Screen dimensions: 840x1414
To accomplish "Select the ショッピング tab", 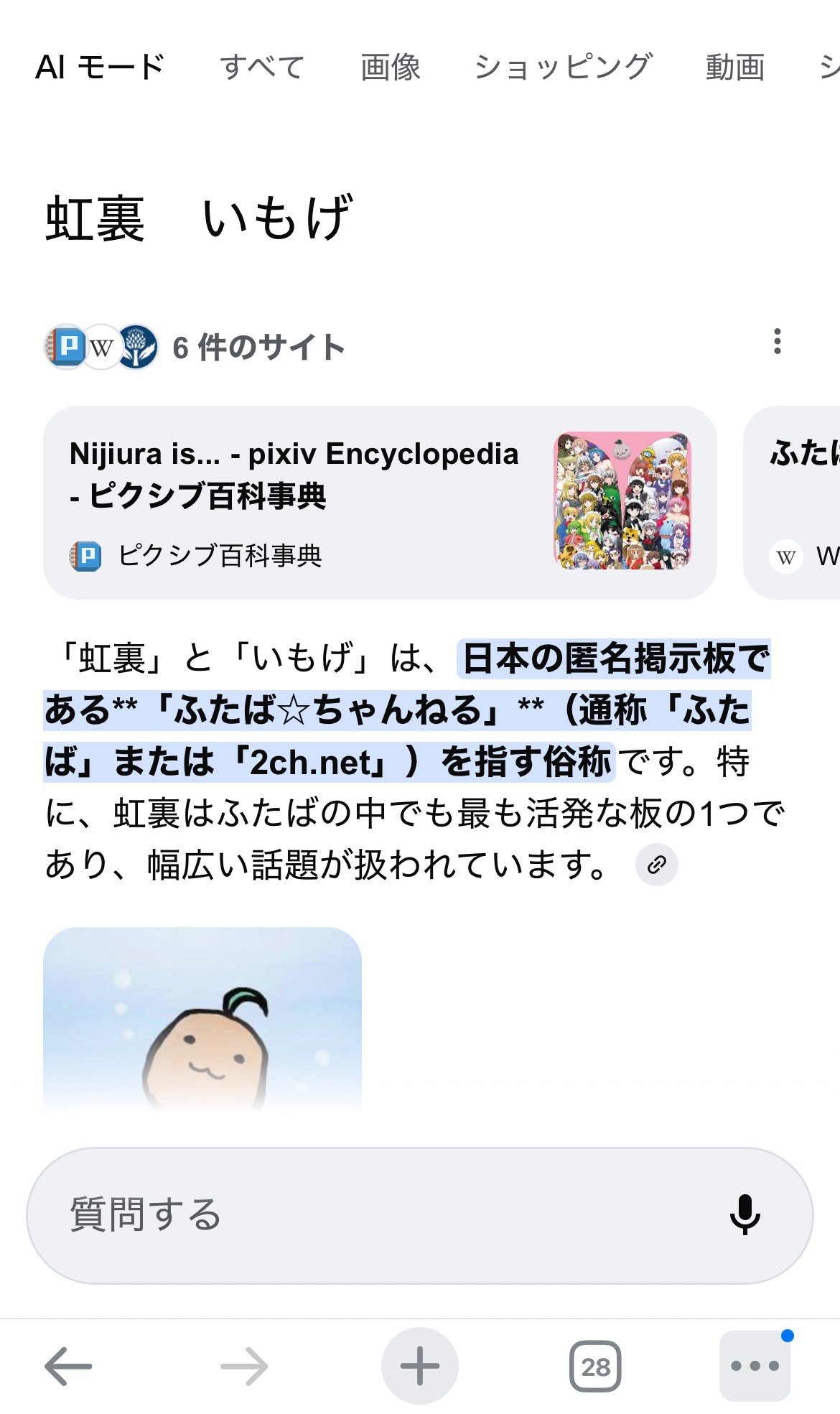I will pos(563,68).
